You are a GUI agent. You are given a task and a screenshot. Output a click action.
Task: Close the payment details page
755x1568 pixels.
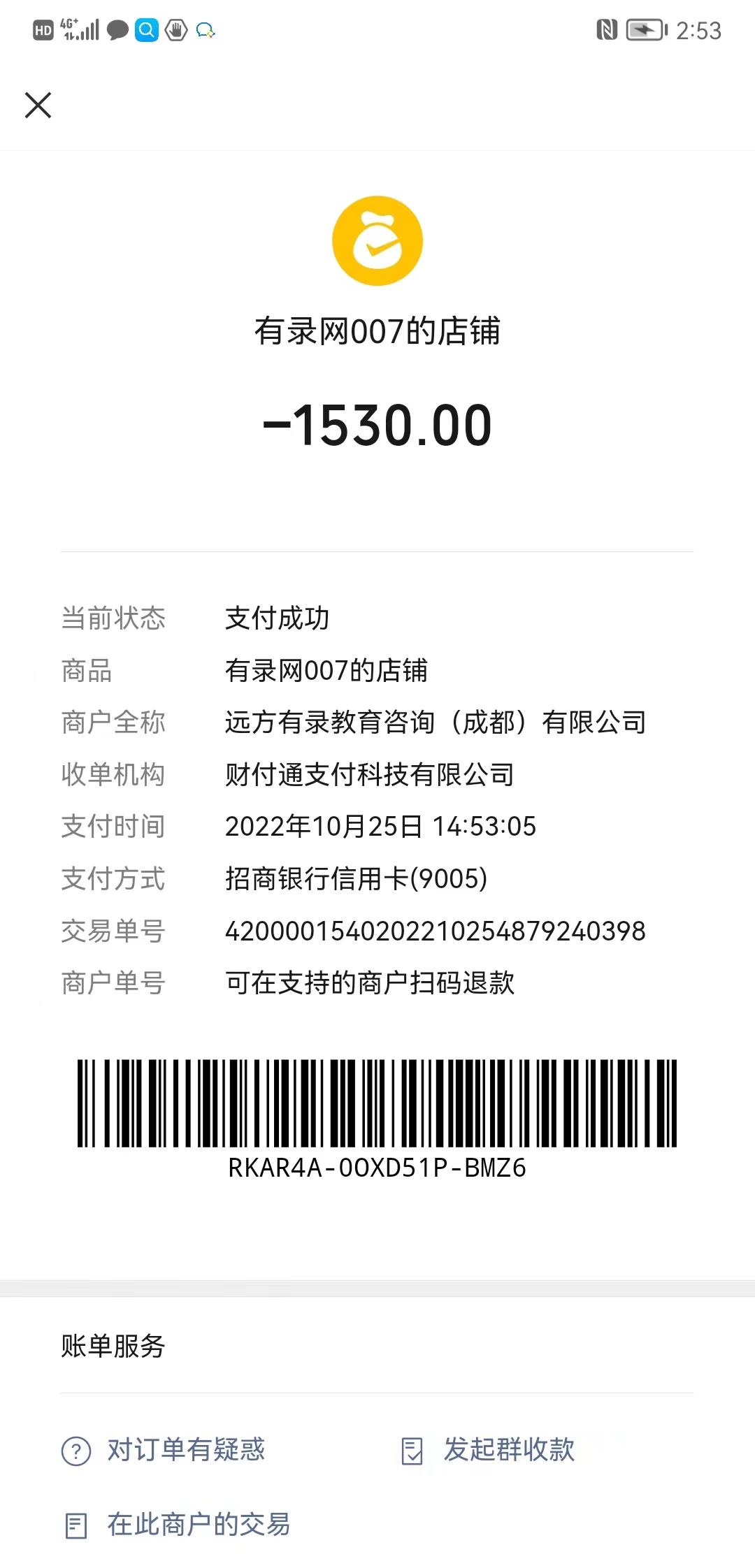point(38,106)
